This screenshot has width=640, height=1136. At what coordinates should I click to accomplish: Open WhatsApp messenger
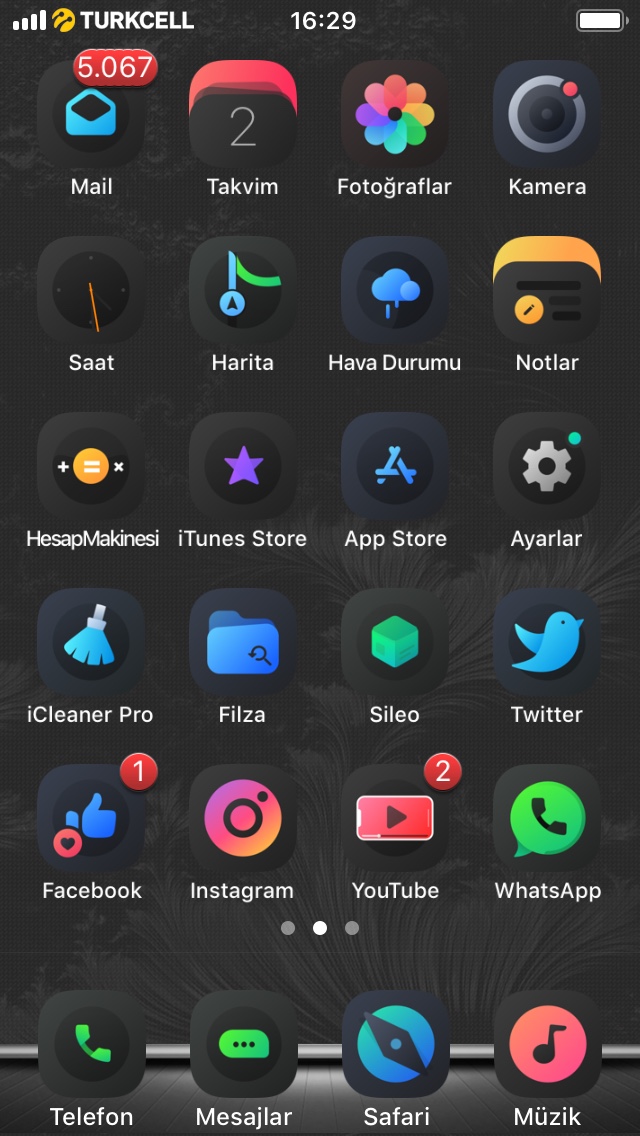coord(547,818)
